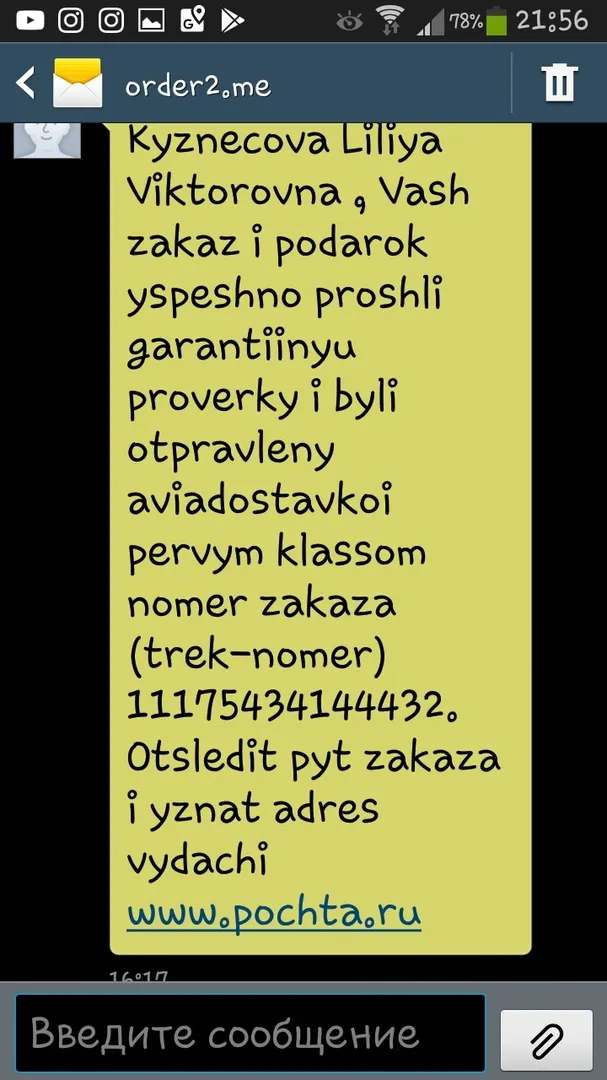This screenshot has width=607, height=1080.
Task: Go back using the header arrow
Action: point(25,84)
